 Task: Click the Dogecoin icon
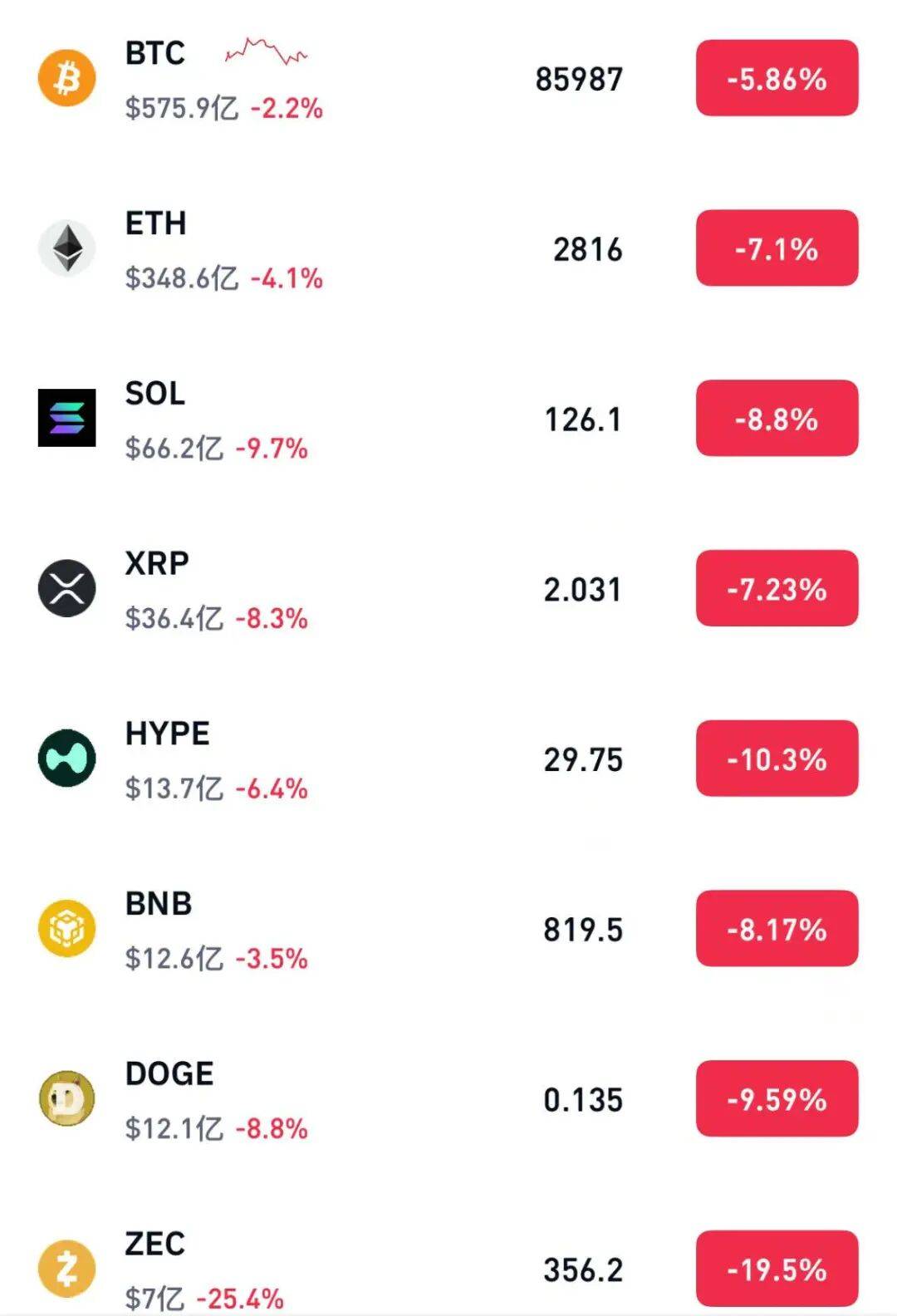click(66, 1098)
